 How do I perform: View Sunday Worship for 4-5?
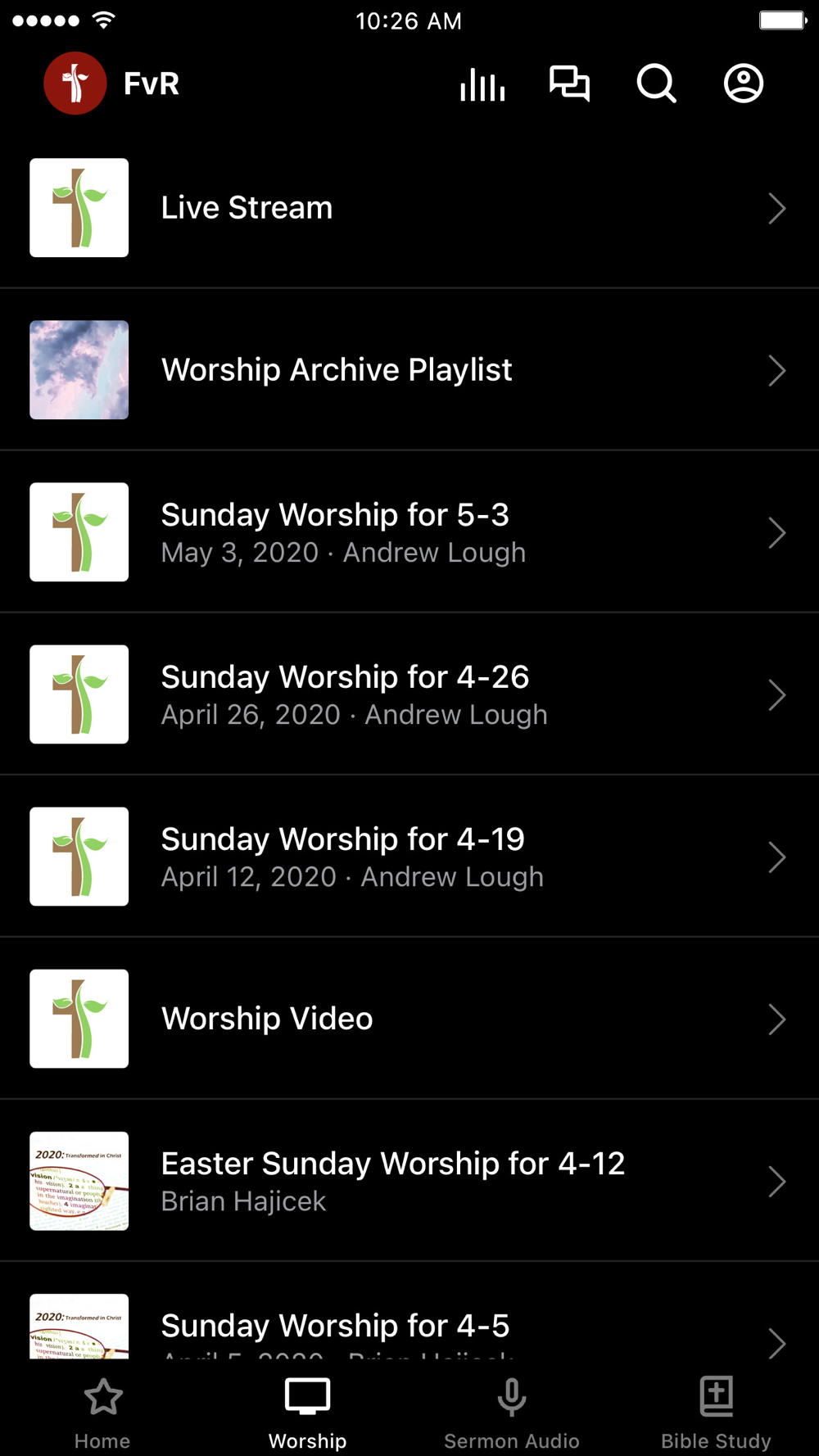click(x=409, y=1328)
